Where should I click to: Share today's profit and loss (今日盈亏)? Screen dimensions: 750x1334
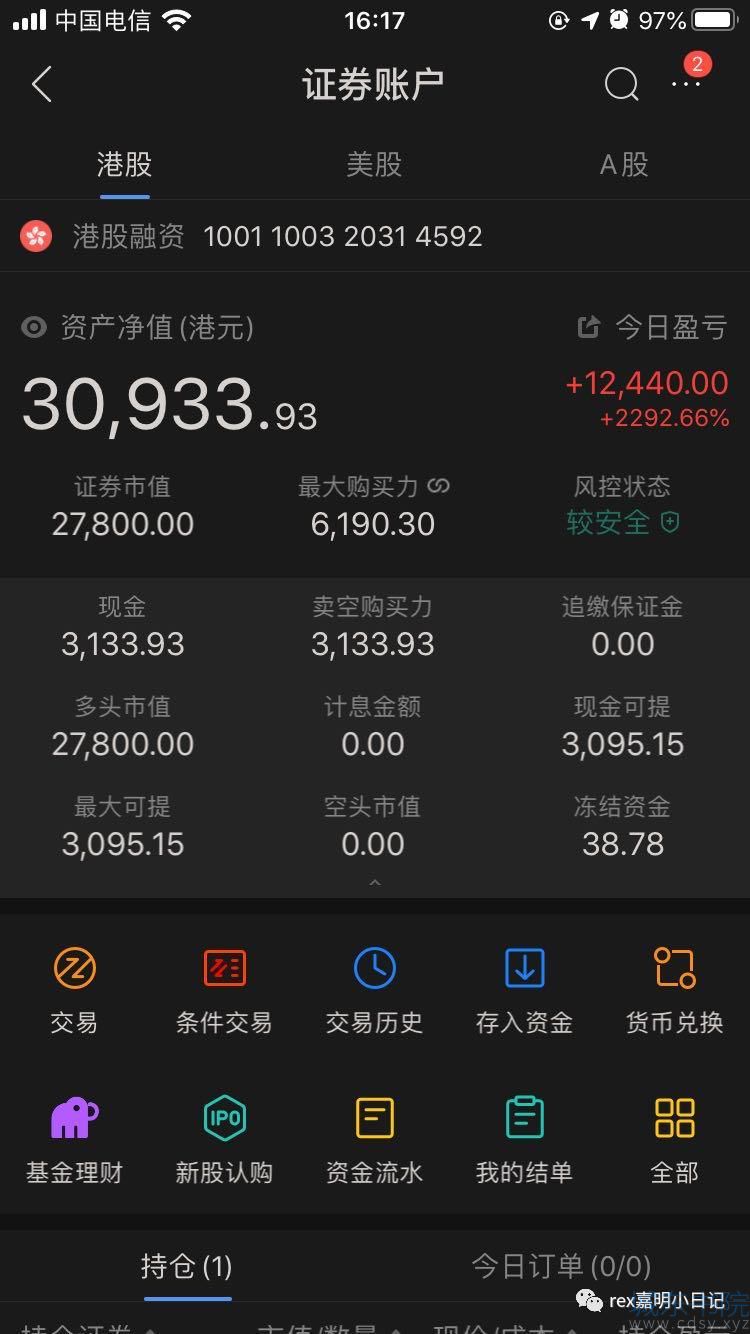pyautogui.click(x=589, y=327)
